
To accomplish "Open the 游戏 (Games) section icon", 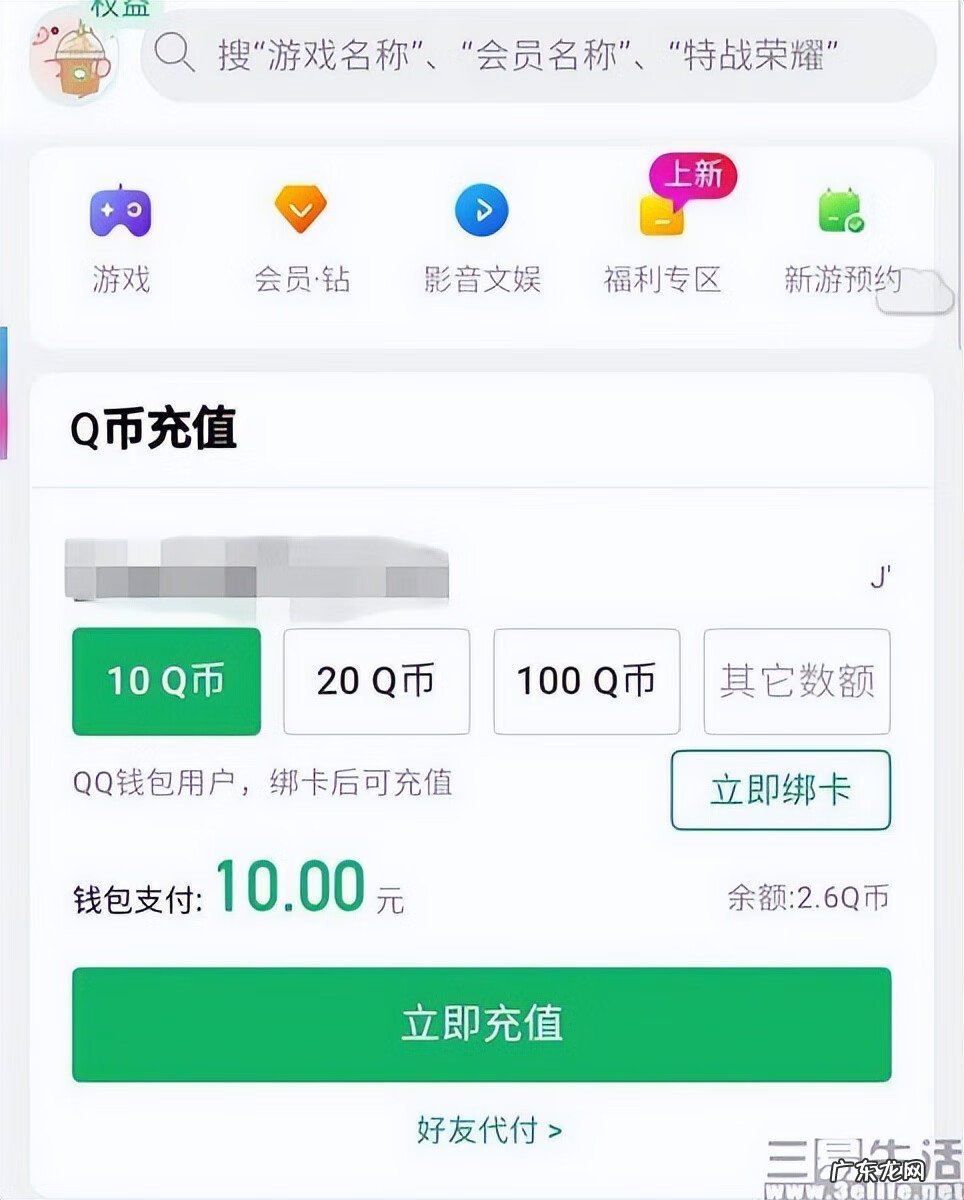I will (119, 212).
